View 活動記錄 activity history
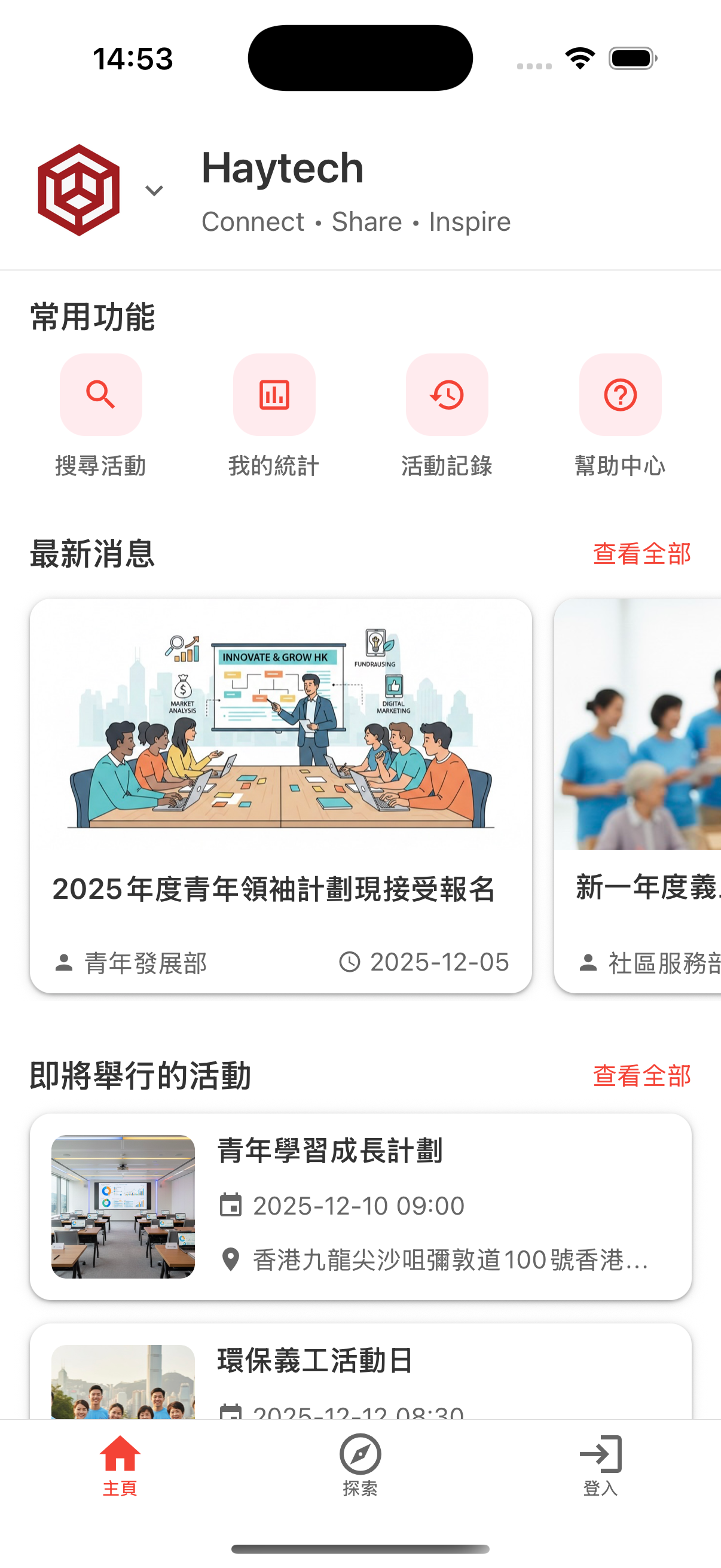 coord(447,395)
